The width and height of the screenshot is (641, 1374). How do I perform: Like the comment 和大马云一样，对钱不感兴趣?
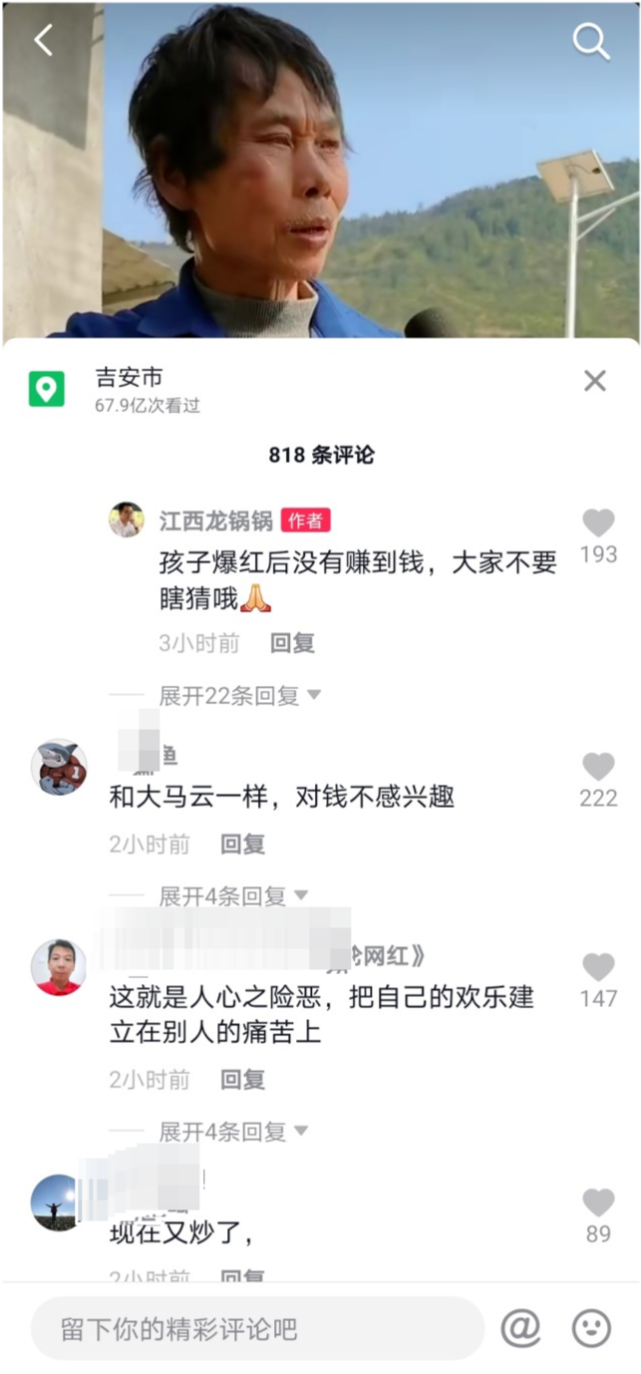coord(598,767)
